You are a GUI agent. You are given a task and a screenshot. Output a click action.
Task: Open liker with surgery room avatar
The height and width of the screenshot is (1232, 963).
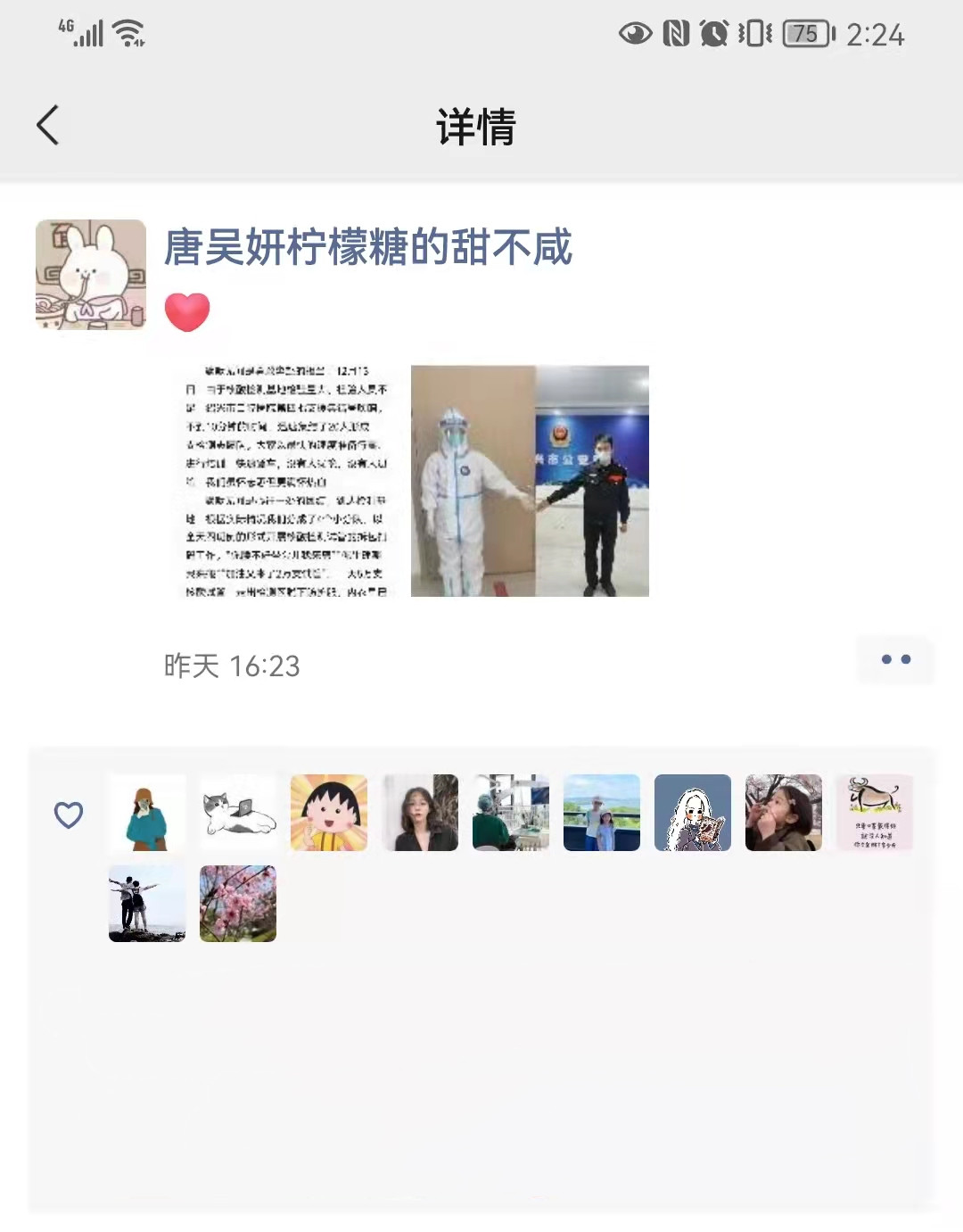(511, 813)
